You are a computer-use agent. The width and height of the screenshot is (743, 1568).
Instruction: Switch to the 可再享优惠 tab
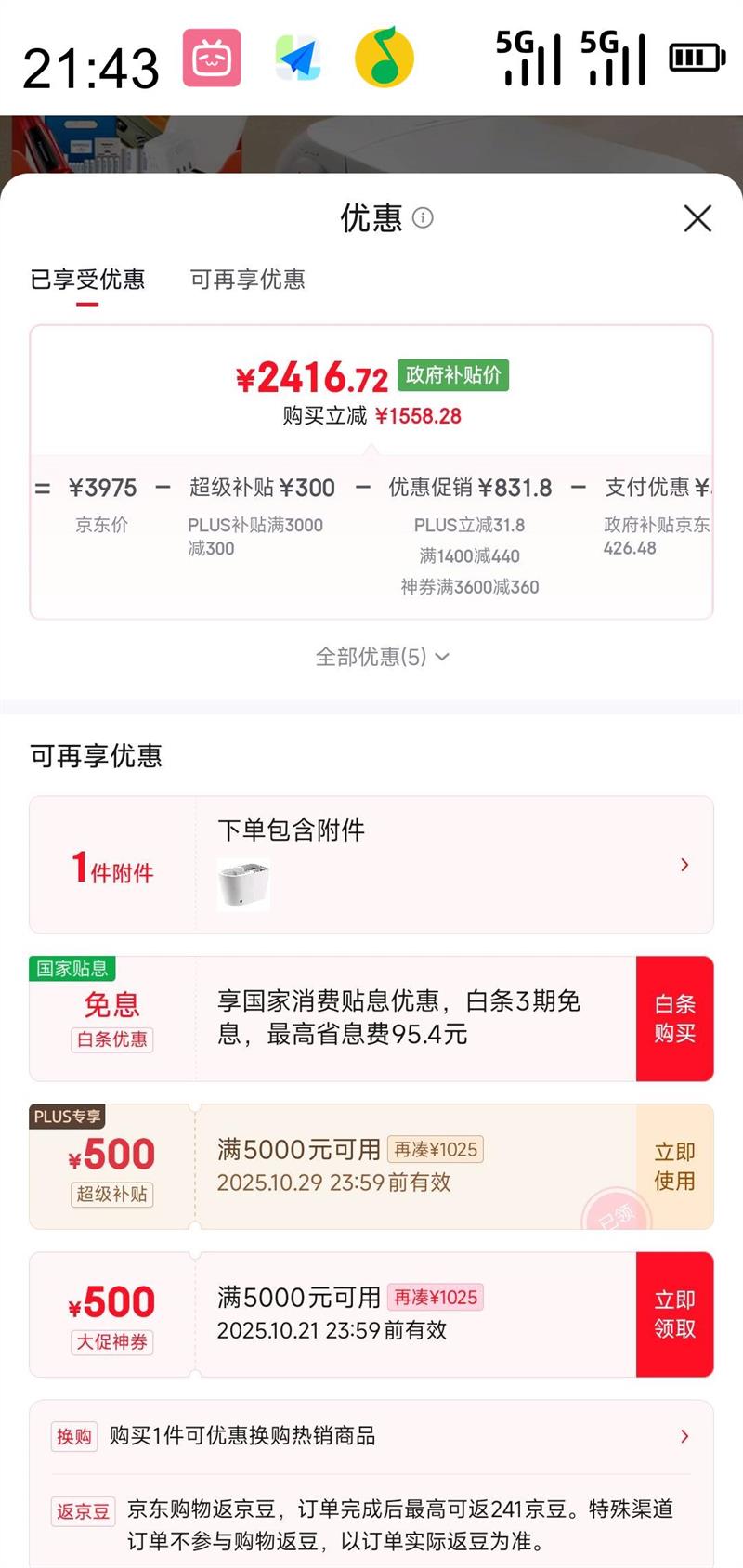click(x=247, y=280)
